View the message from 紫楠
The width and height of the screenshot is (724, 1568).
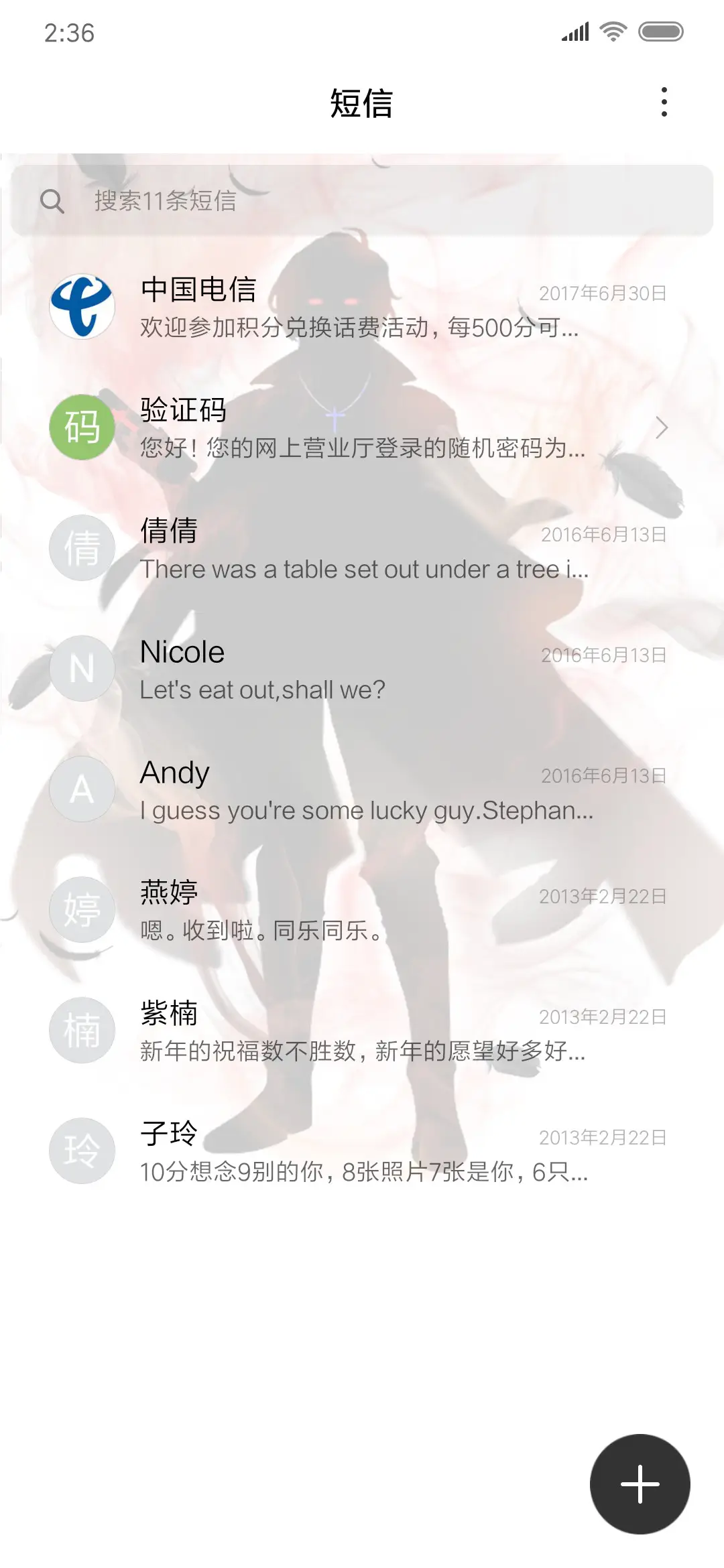[x=362, y=1031]
